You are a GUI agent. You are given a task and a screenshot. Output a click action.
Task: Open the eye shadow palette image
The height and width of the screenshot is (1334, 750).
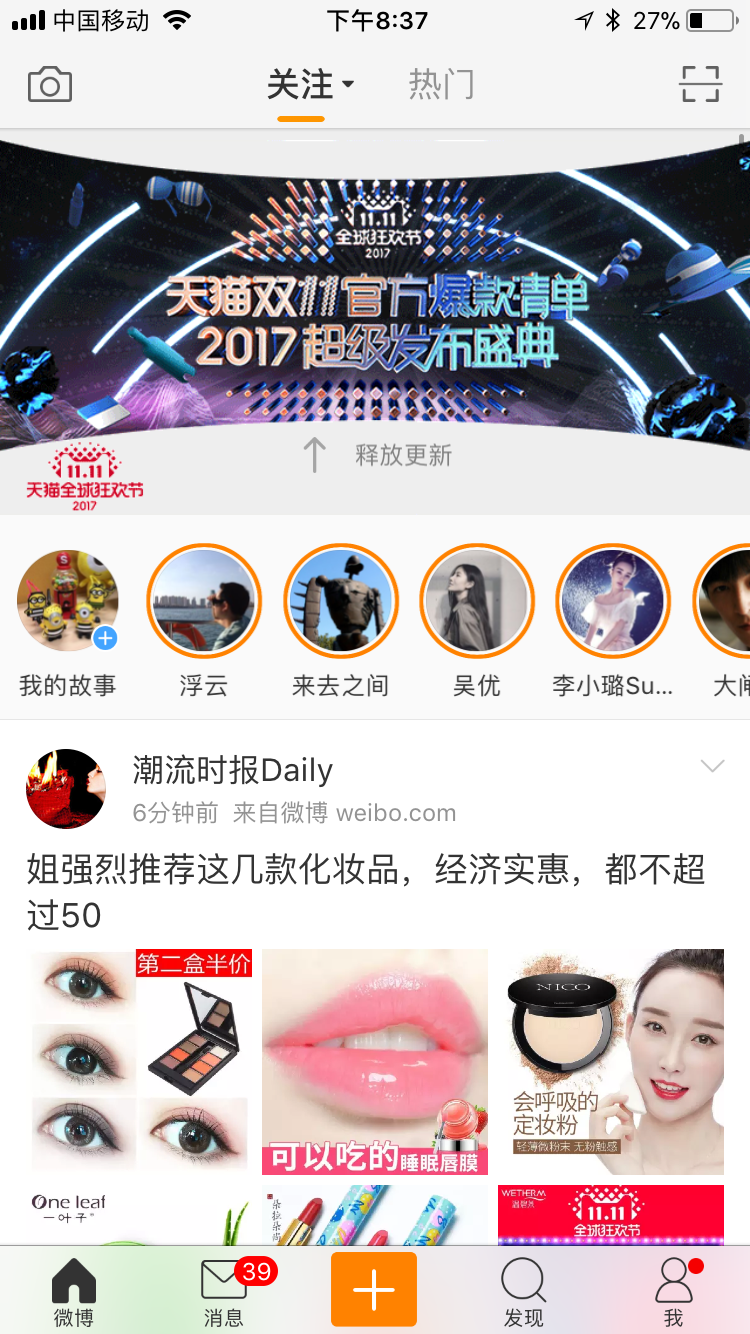(x=139, y=1061)
